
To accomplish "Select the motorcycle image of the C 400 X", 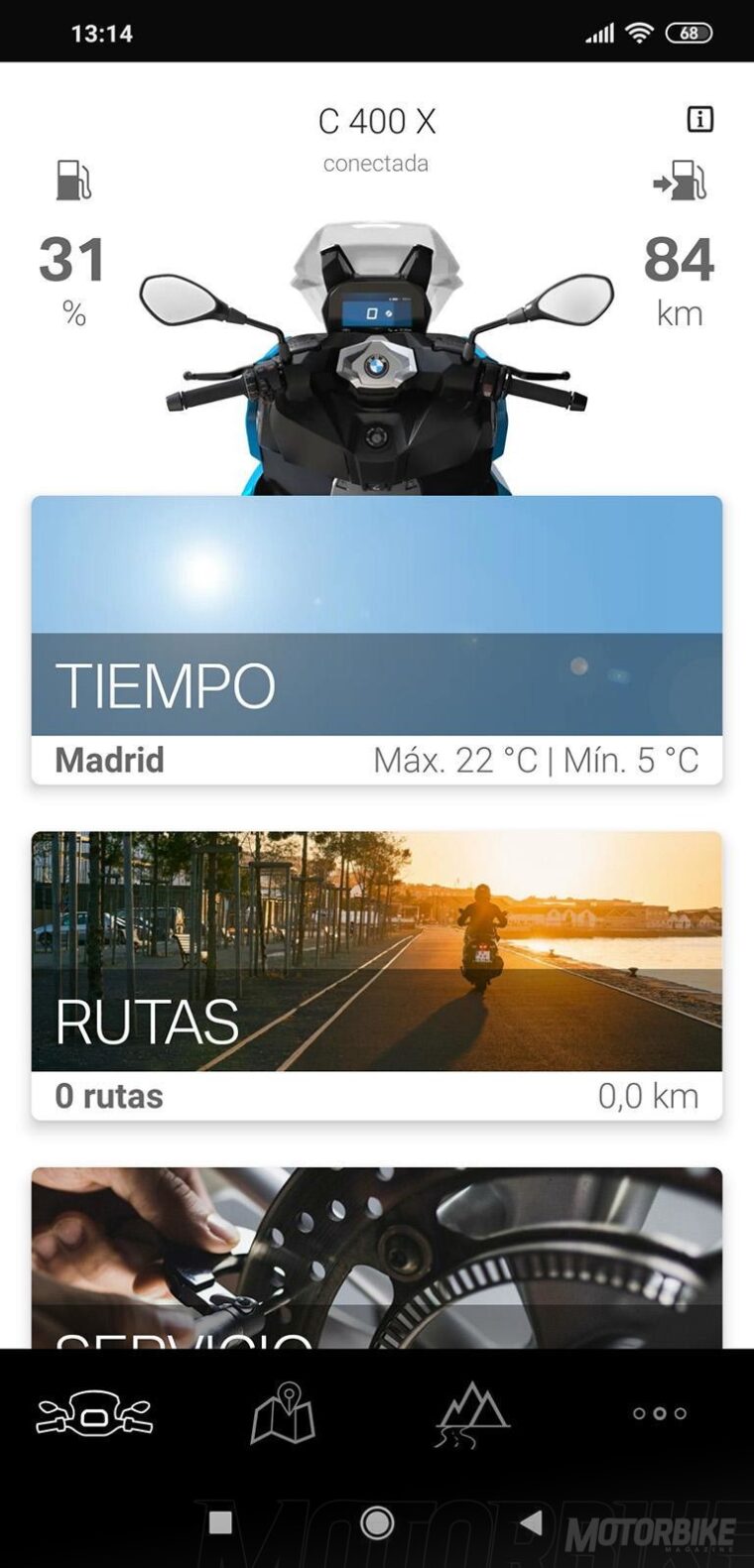I will (x=377, y=347).
